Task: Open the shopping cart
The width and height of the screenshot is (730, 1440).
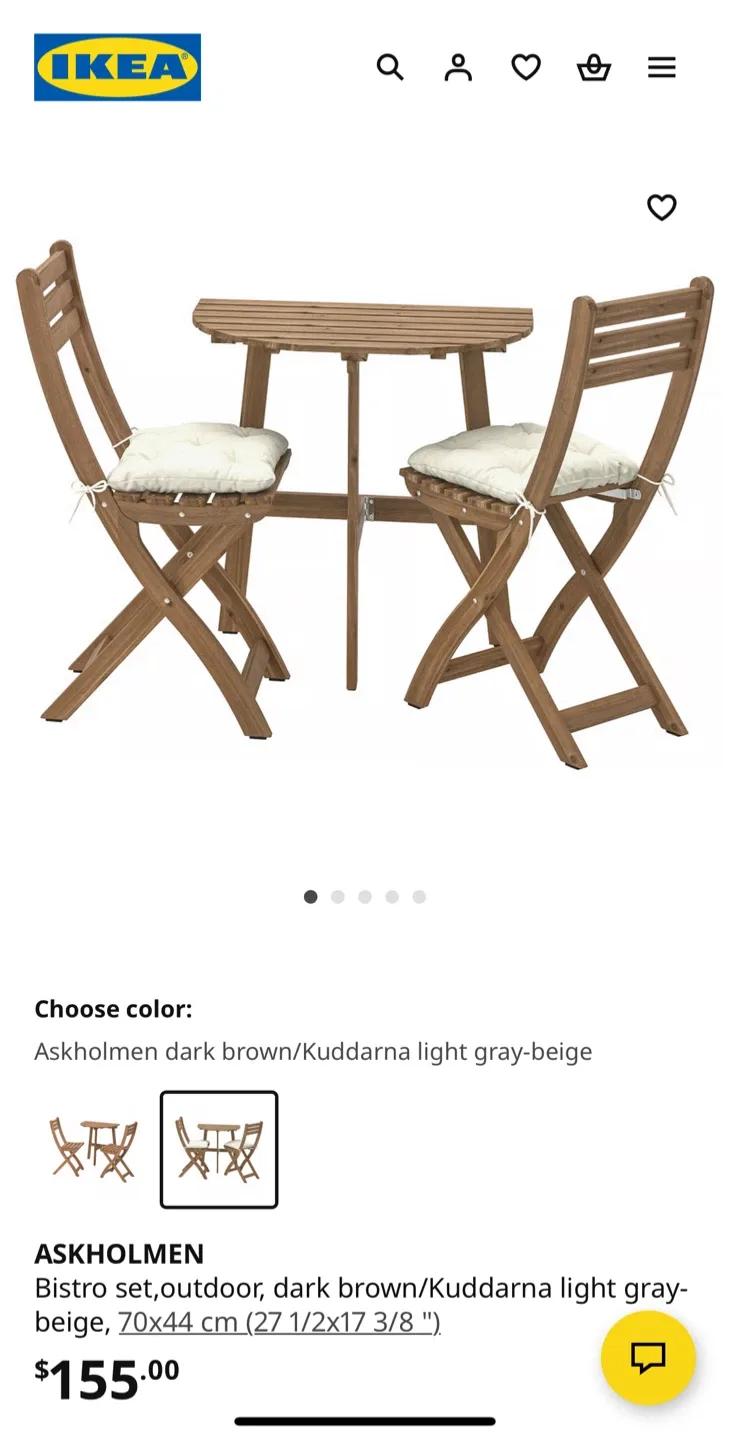Action: click(x=593, y=67)
